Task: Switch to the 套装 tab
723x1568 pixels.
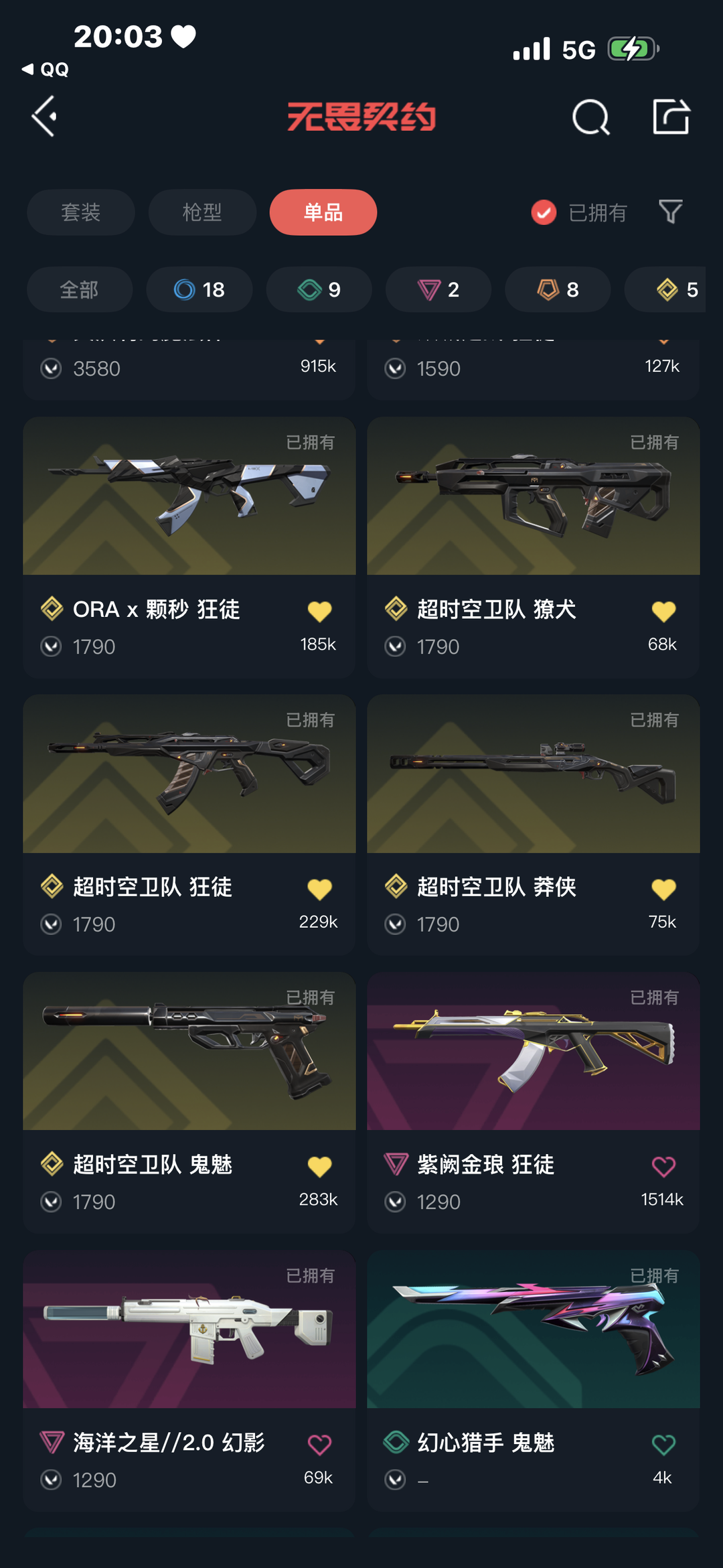Action: pos(80,212)
